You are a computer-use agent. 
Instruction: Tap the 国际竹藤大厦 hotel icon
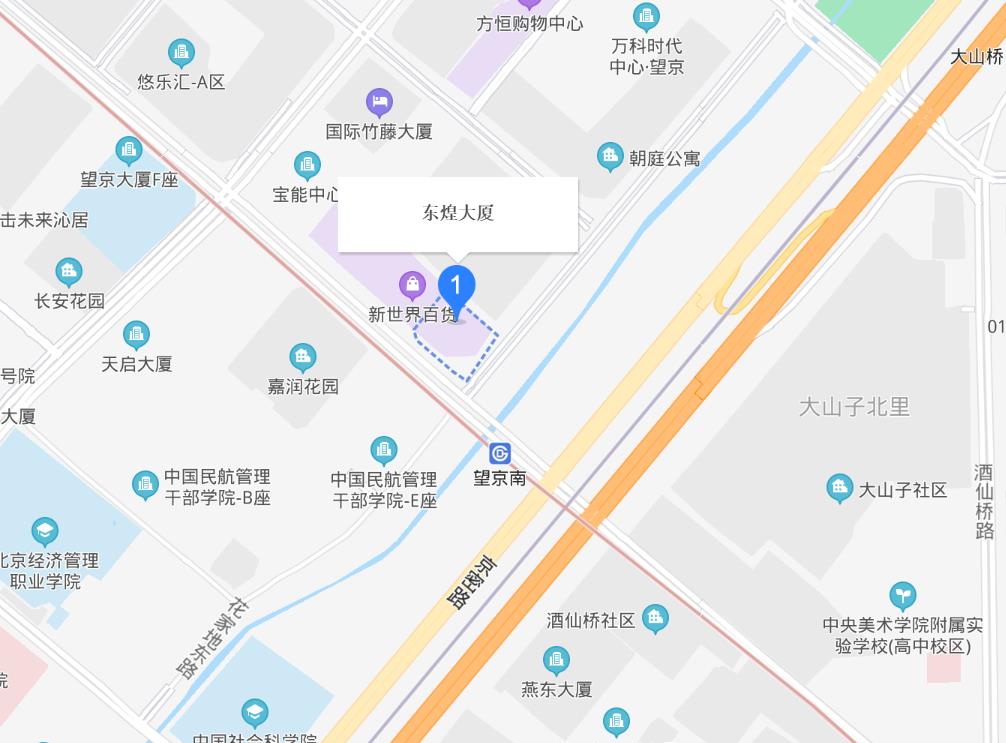pyautogui.click(x=379, y=101)
